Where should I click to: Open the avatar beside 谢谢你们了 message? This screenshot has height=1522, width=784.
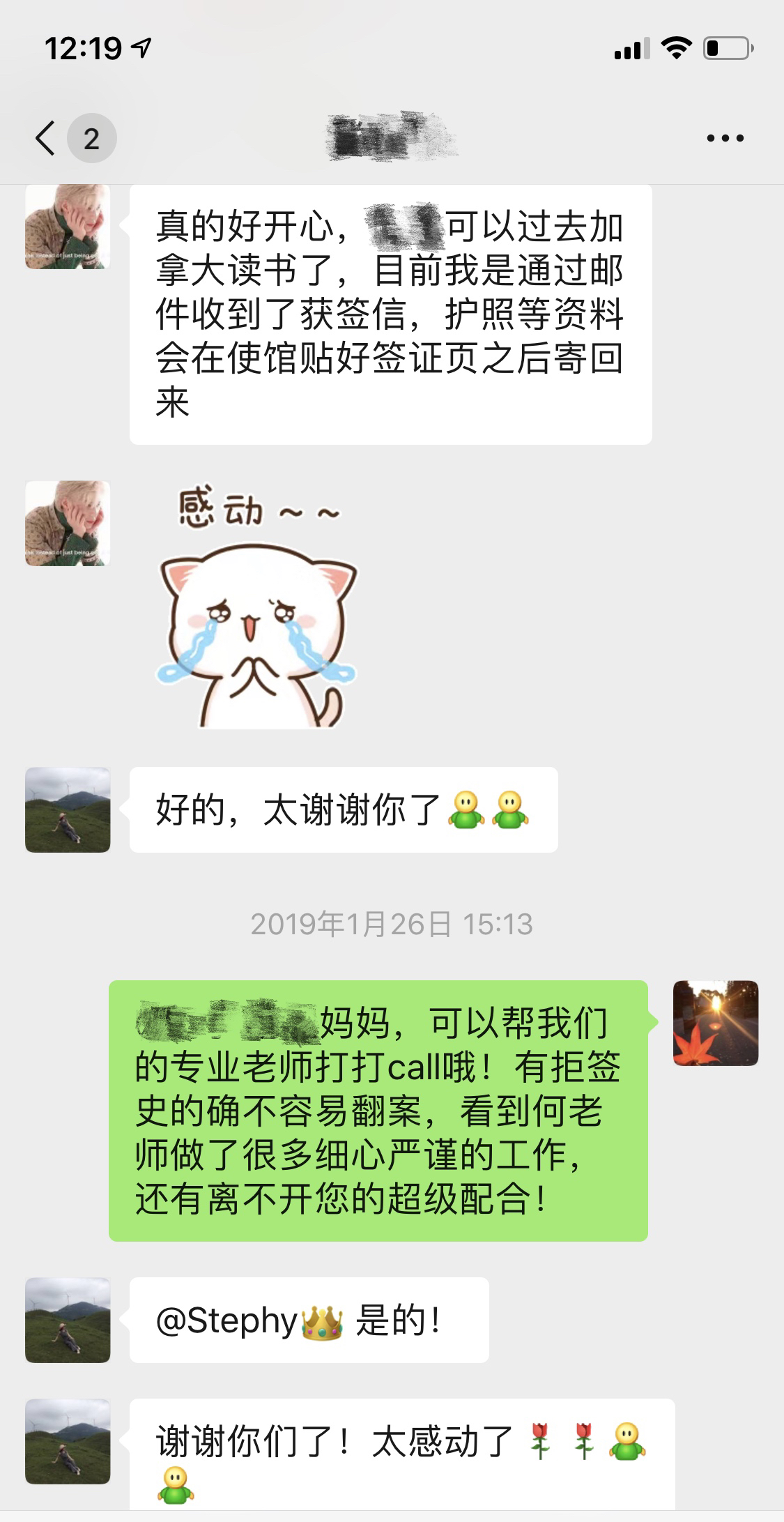[68, 1441]
